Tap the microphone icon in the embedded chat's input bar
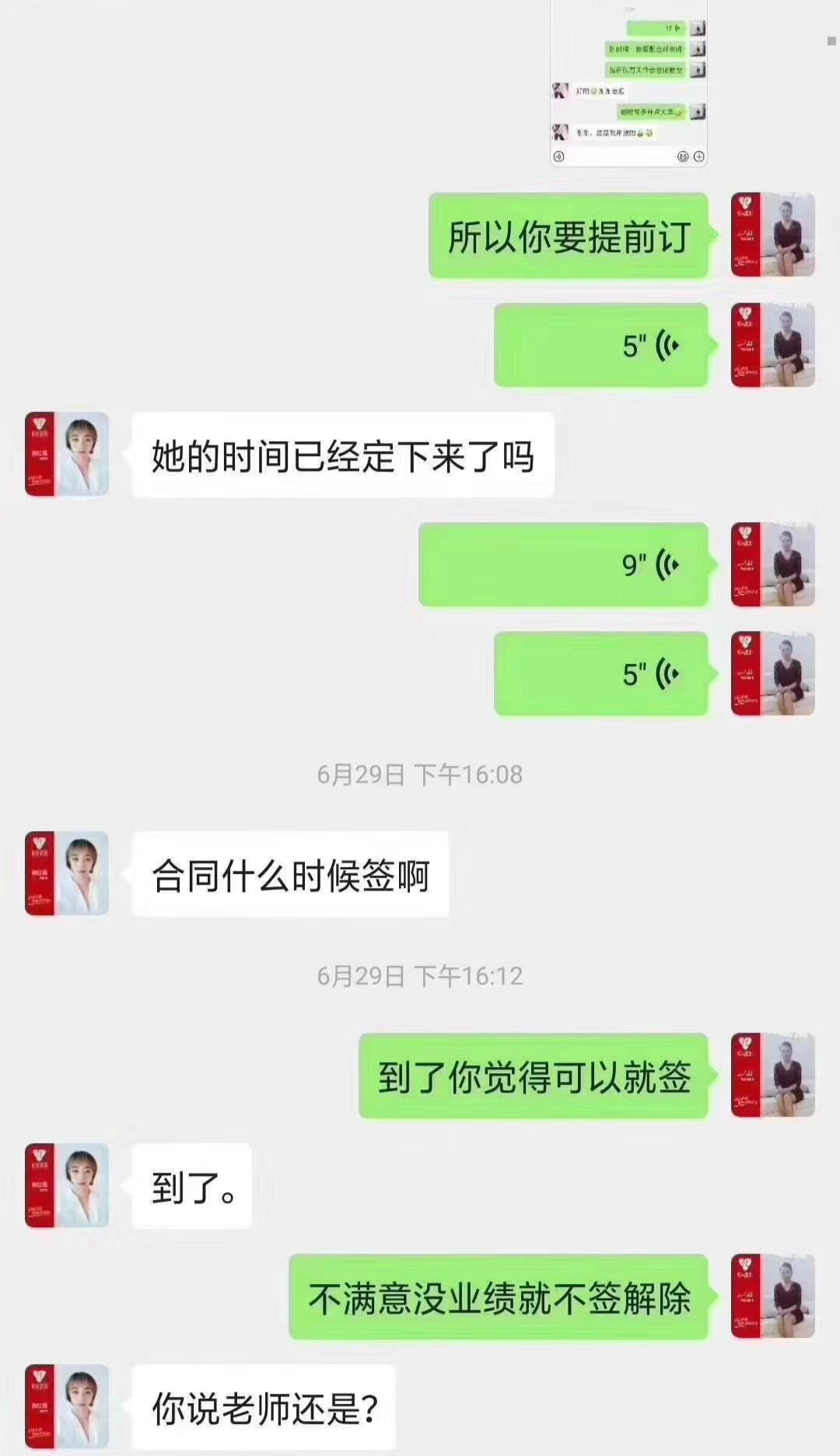The image size is (840, 1456). [558, 157]
